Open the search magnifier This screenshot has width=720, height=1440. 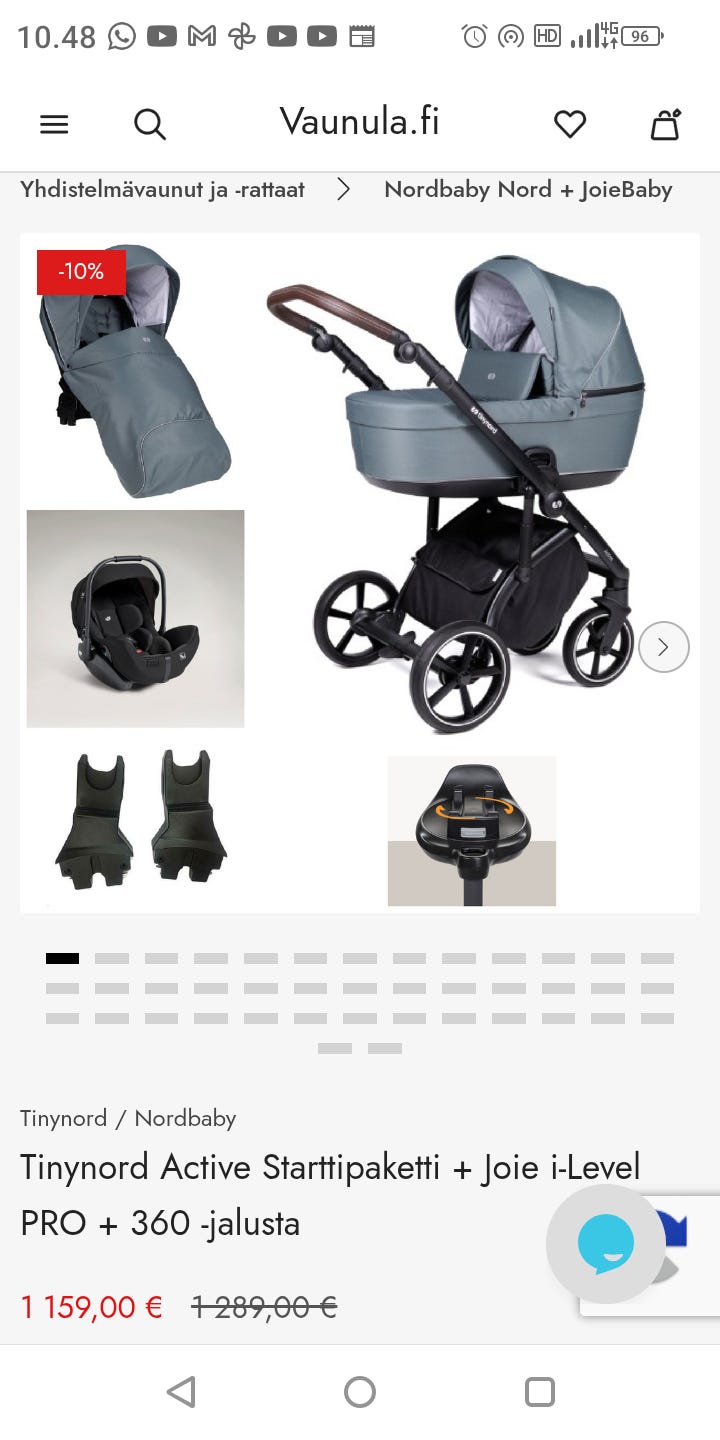(x=150, y=124)
